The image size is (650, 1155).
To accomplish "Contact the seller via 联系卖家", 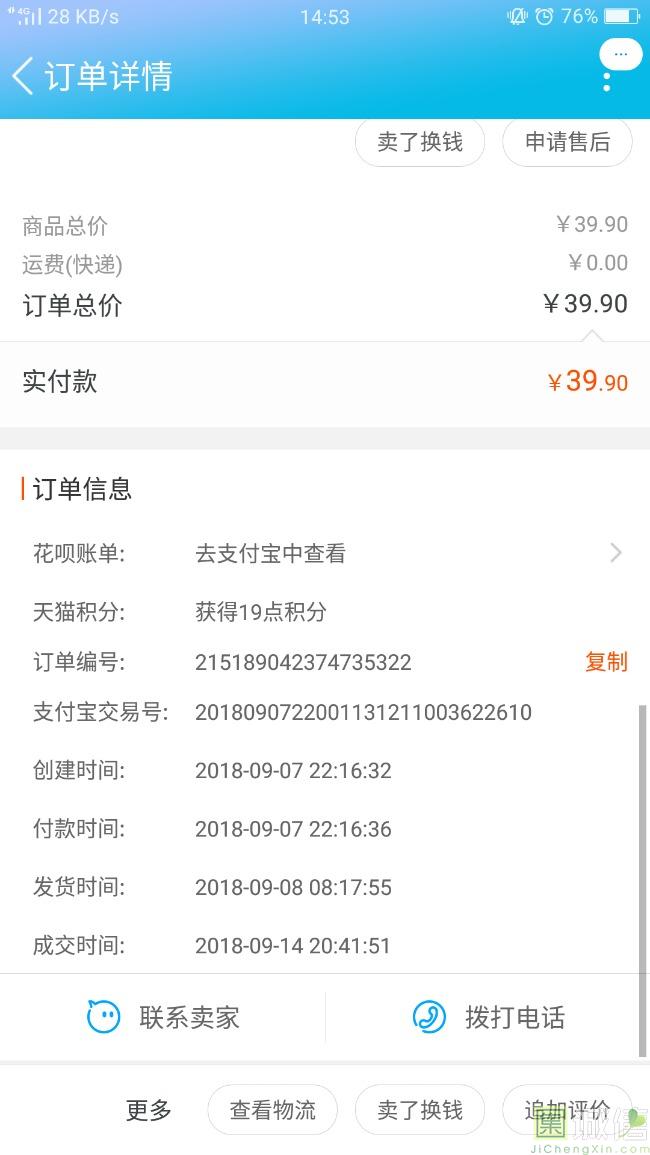I will pos(163,1017).
